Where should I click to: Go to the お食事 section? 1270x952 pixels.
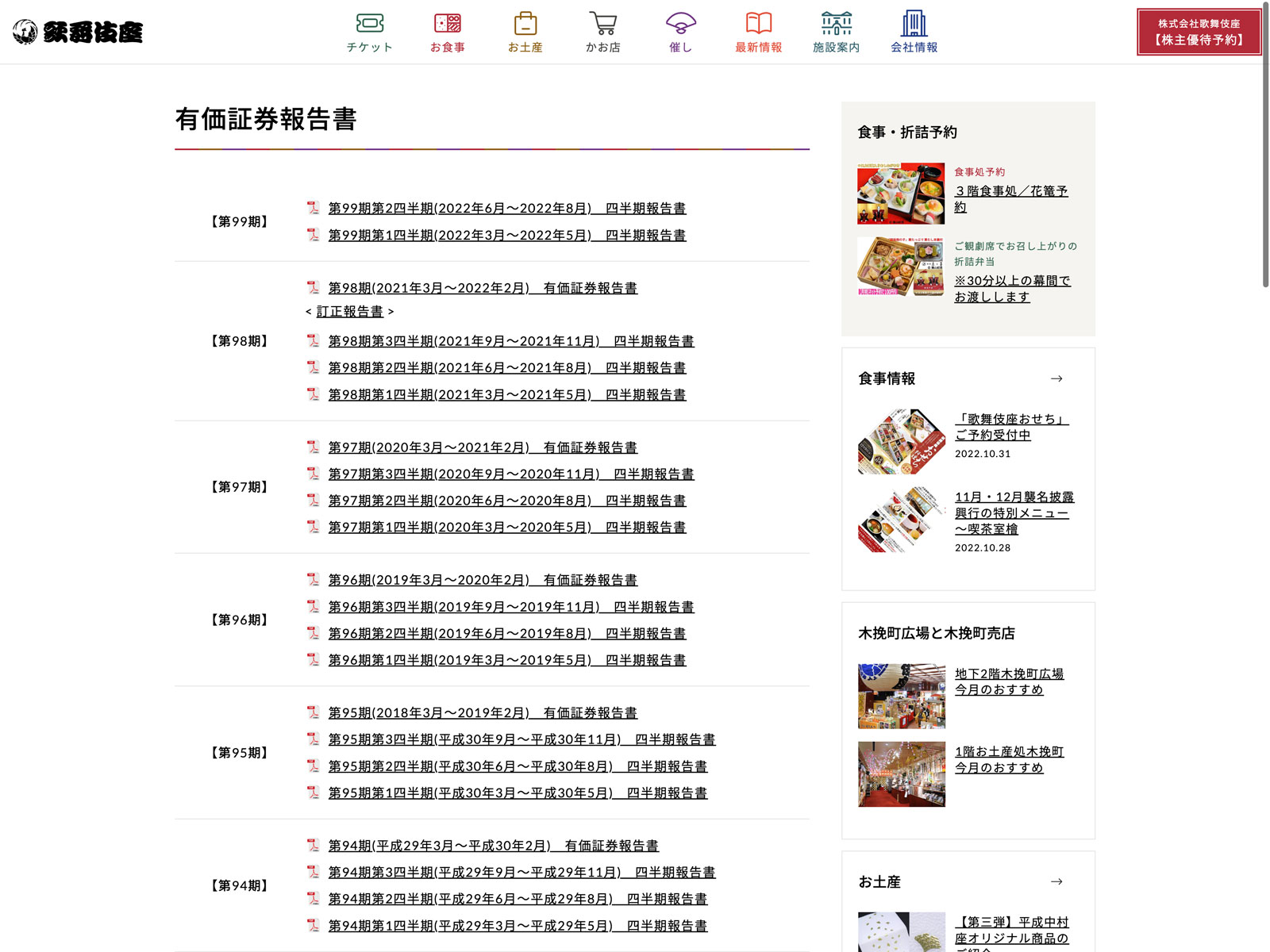(x=447, y=33)
